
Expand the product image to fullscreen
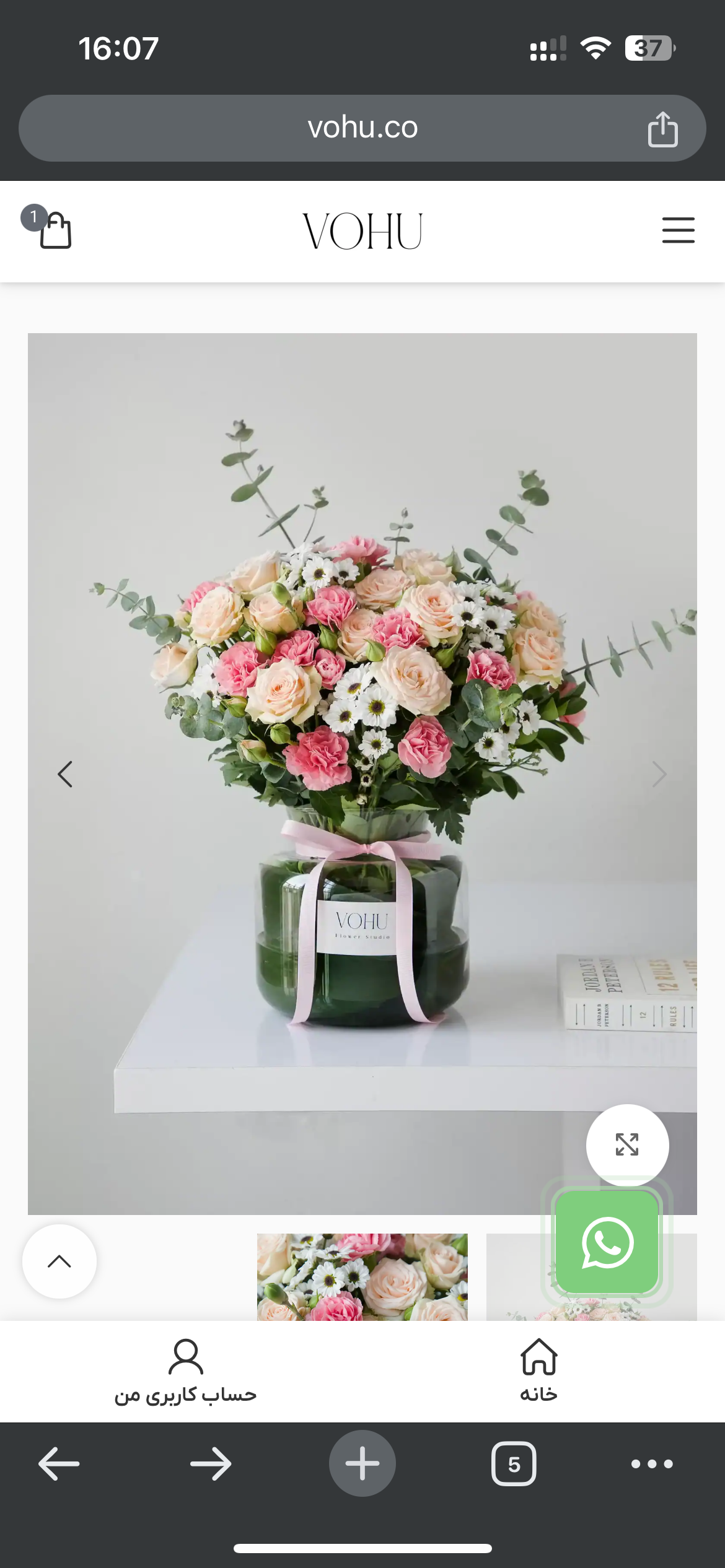click(x=627, y=1144)
